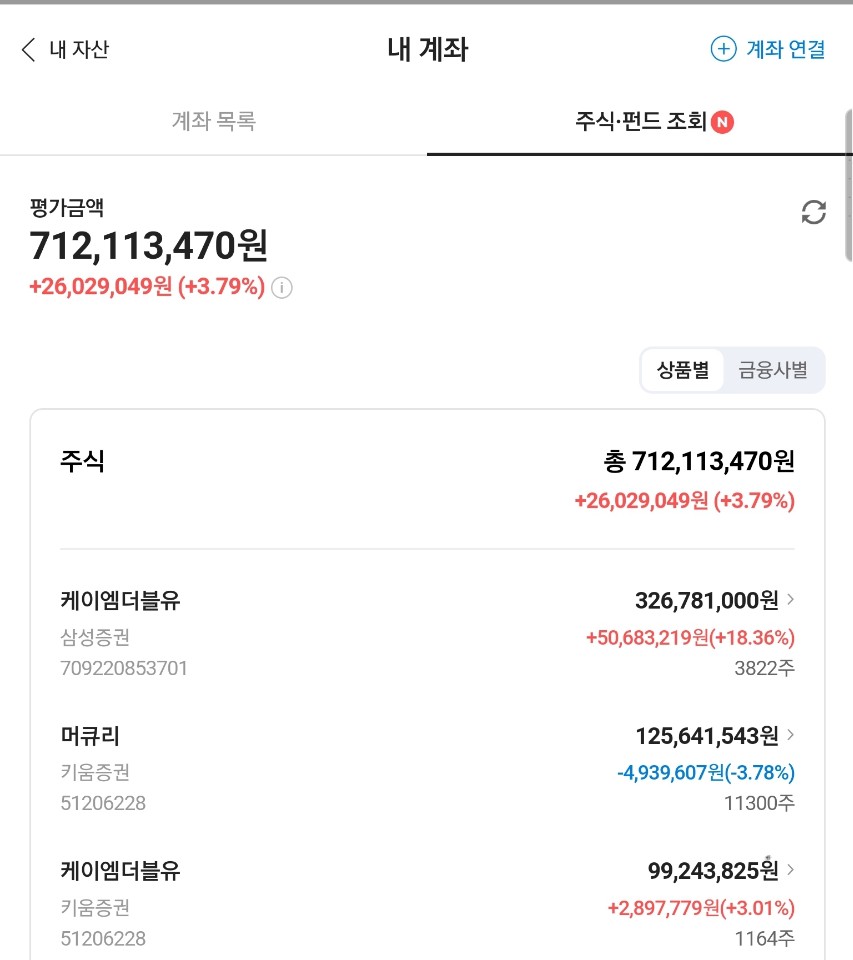853x960 pixels.
Task: Select the 상품별 view toggle
Action: [683, 370]
